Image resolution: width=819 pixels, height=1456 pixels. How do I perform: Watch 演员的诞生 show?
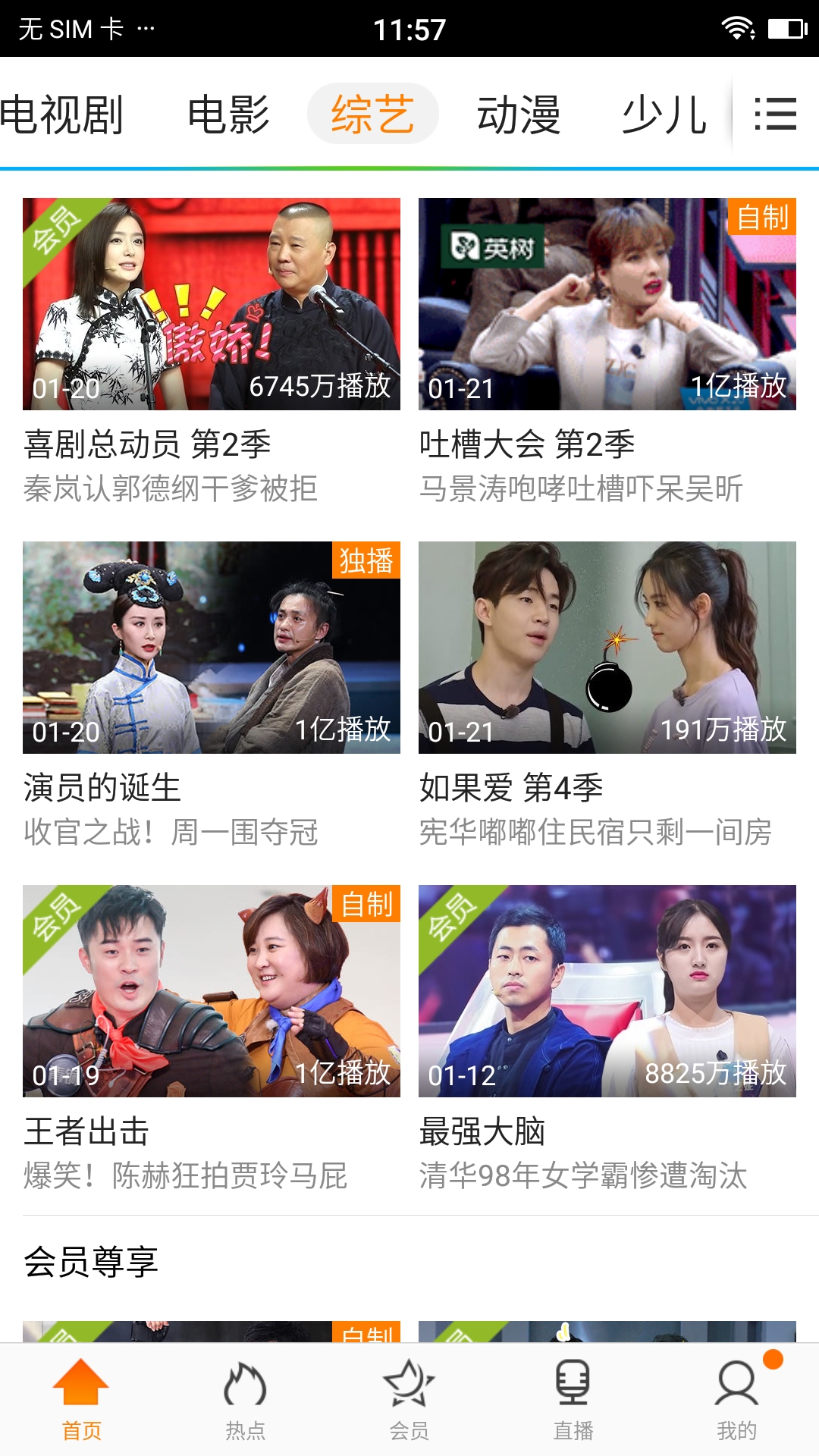tap(212, 648)
